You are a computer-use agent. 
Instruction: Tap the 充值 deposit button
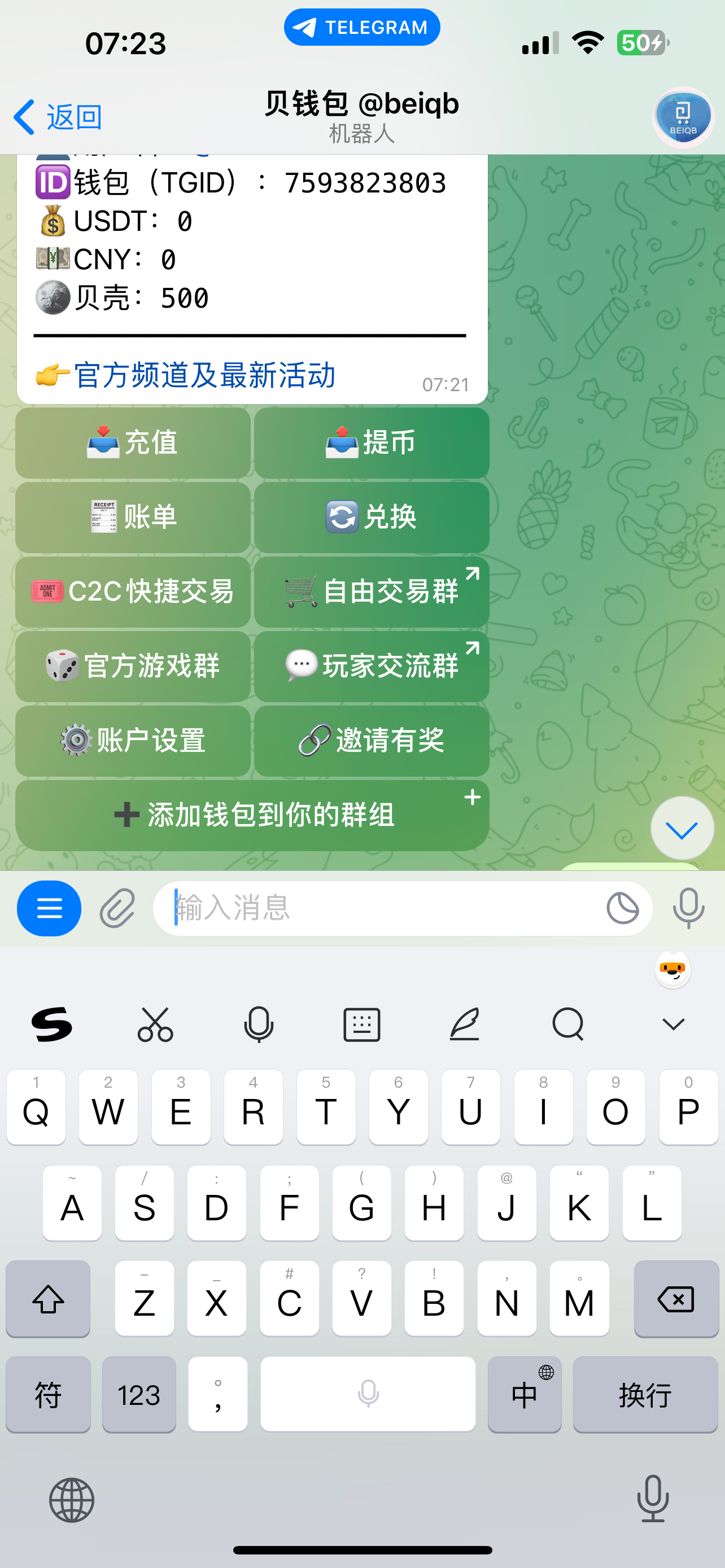[x=133, y=443]
